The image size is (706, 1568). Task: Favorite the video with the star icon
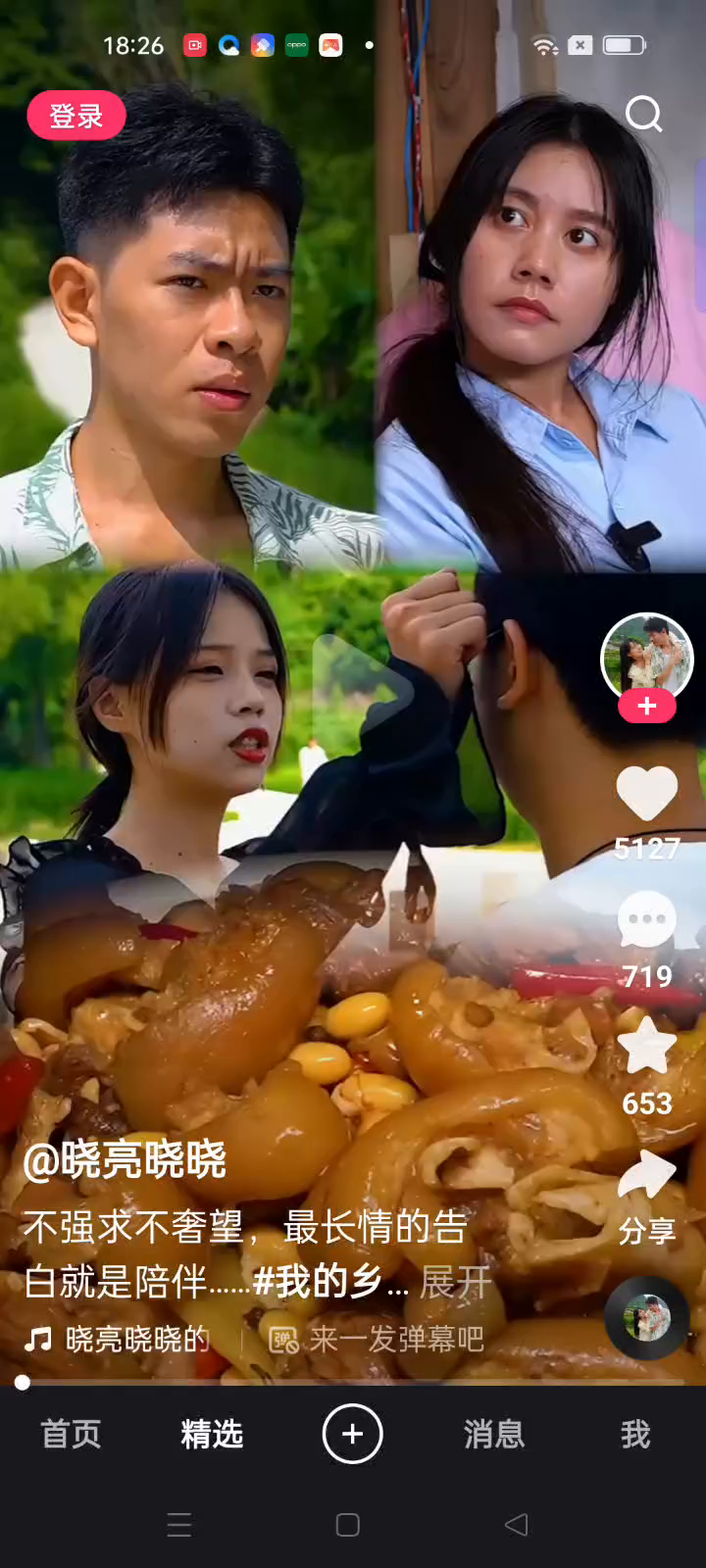point(646,1046)
